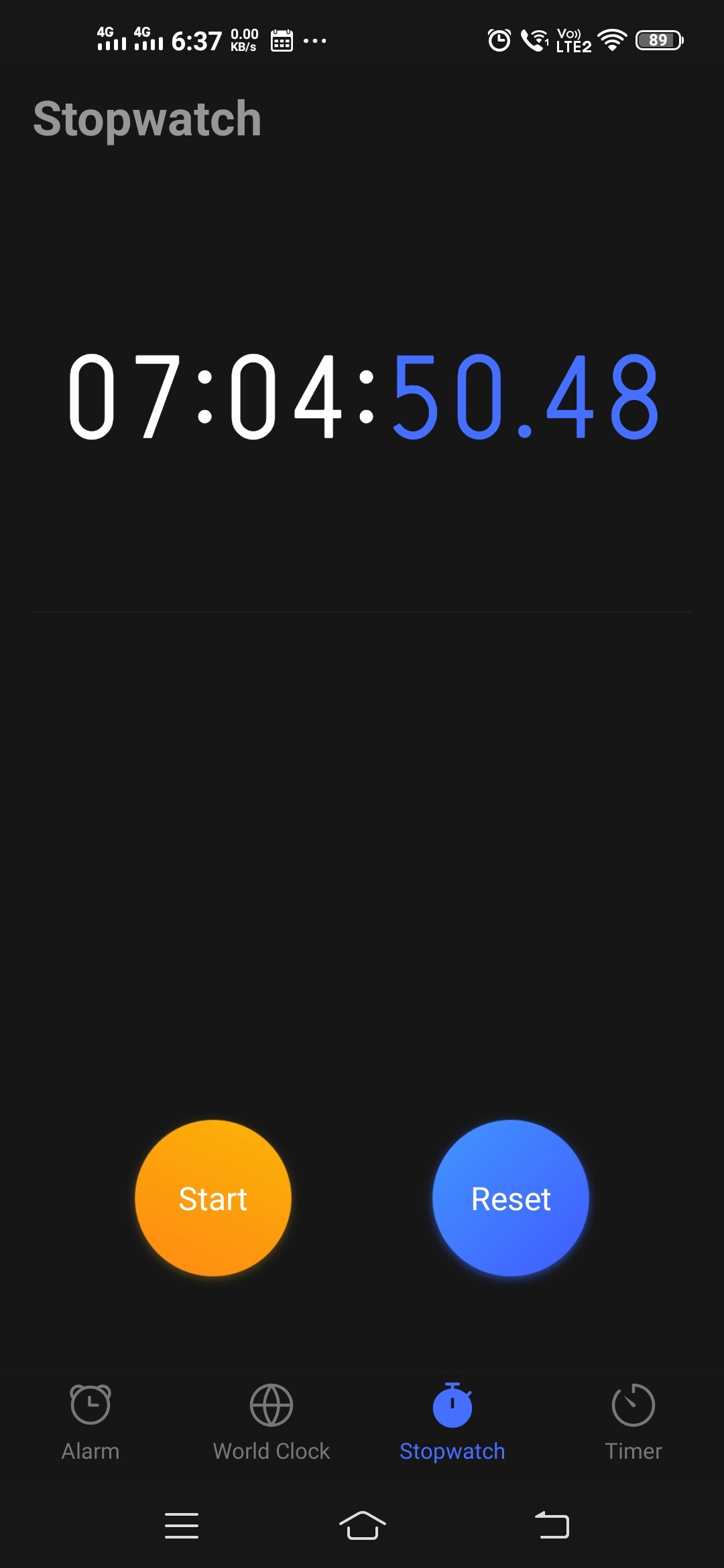
Task: Go back using the system back button
Action: tap(552, 1526)
